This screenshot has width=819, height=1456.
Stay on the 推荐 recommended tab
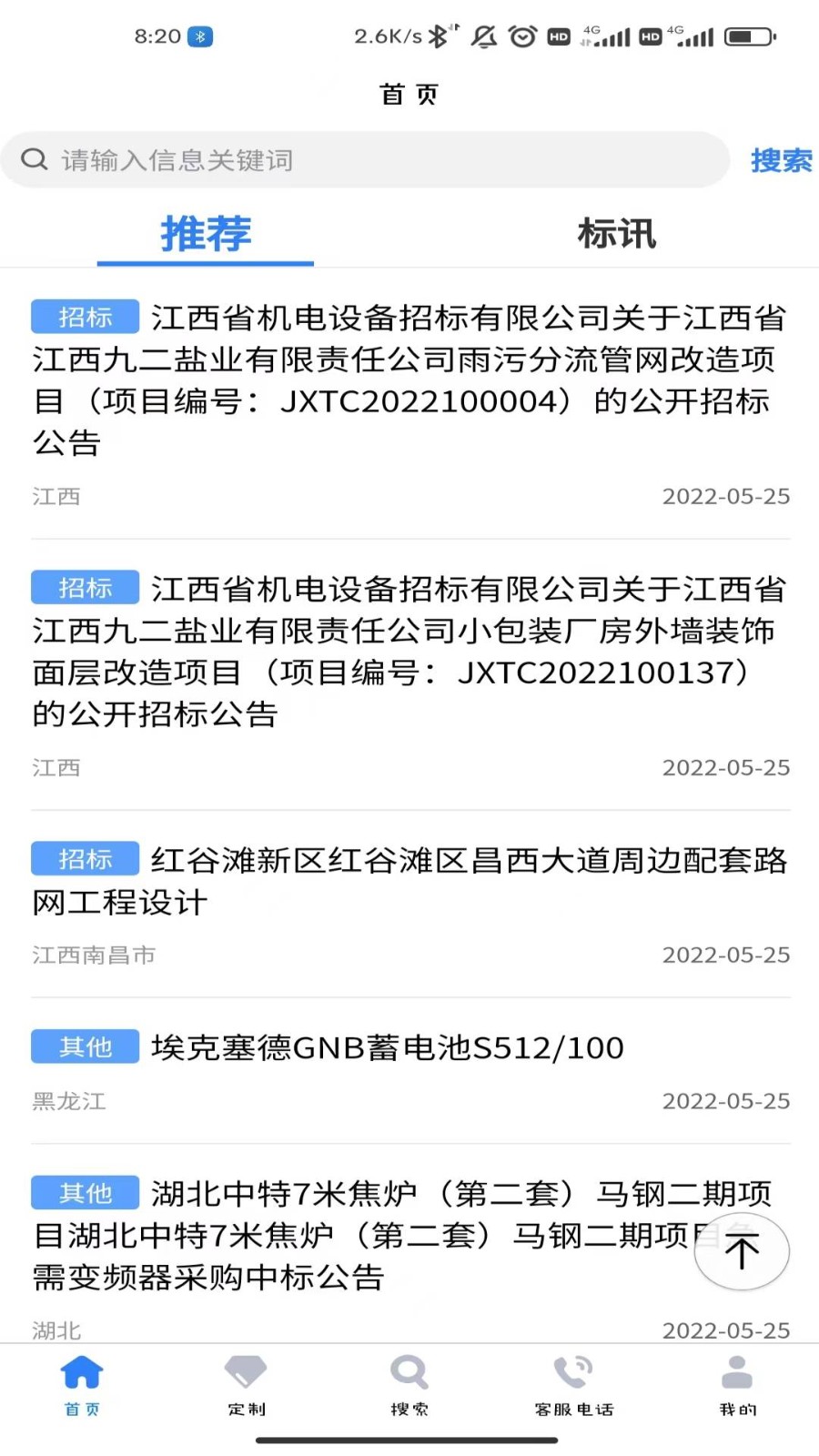point(204,235)
